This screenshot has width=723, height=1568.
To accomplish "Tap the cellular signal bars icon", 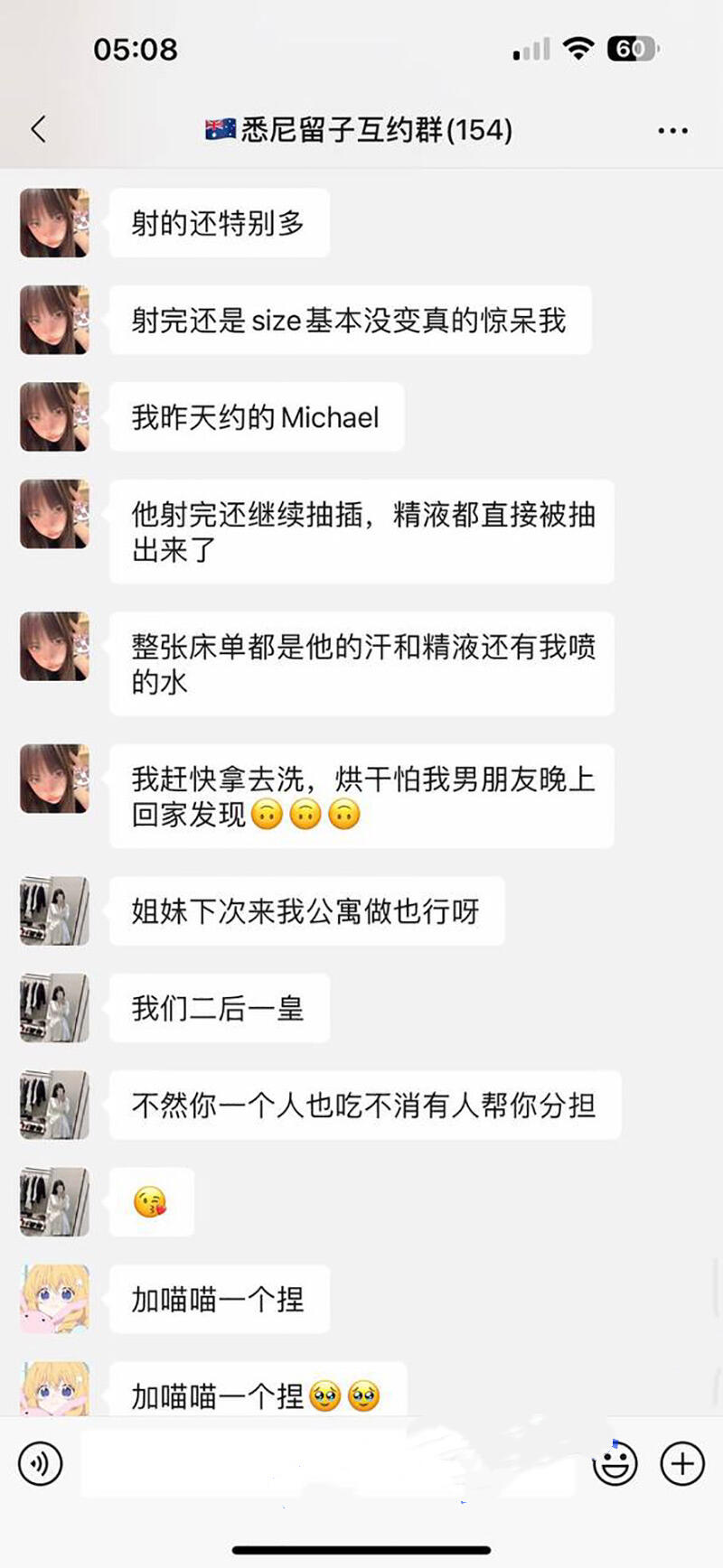I will [529, 49].
